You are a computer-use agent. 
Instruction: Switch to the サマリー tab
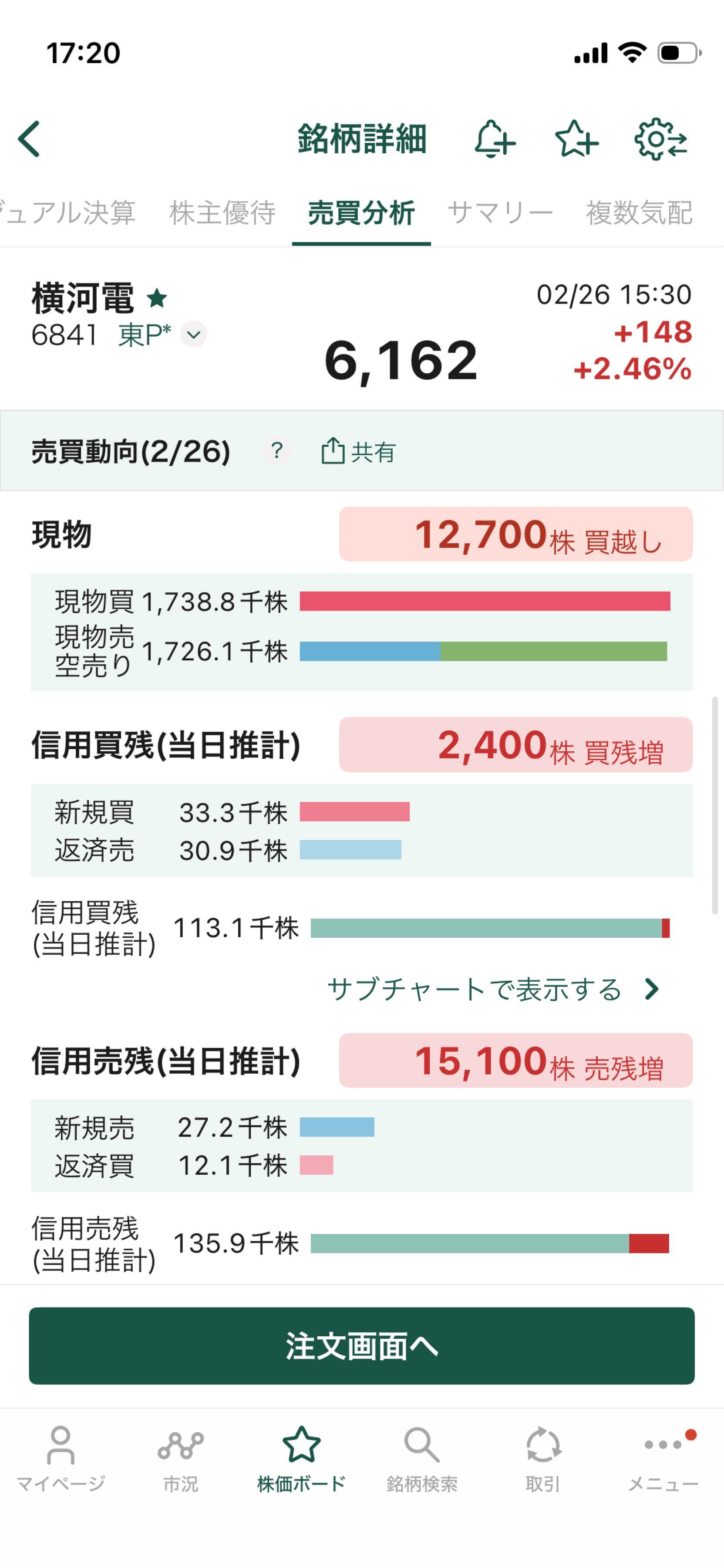[501, 211]
